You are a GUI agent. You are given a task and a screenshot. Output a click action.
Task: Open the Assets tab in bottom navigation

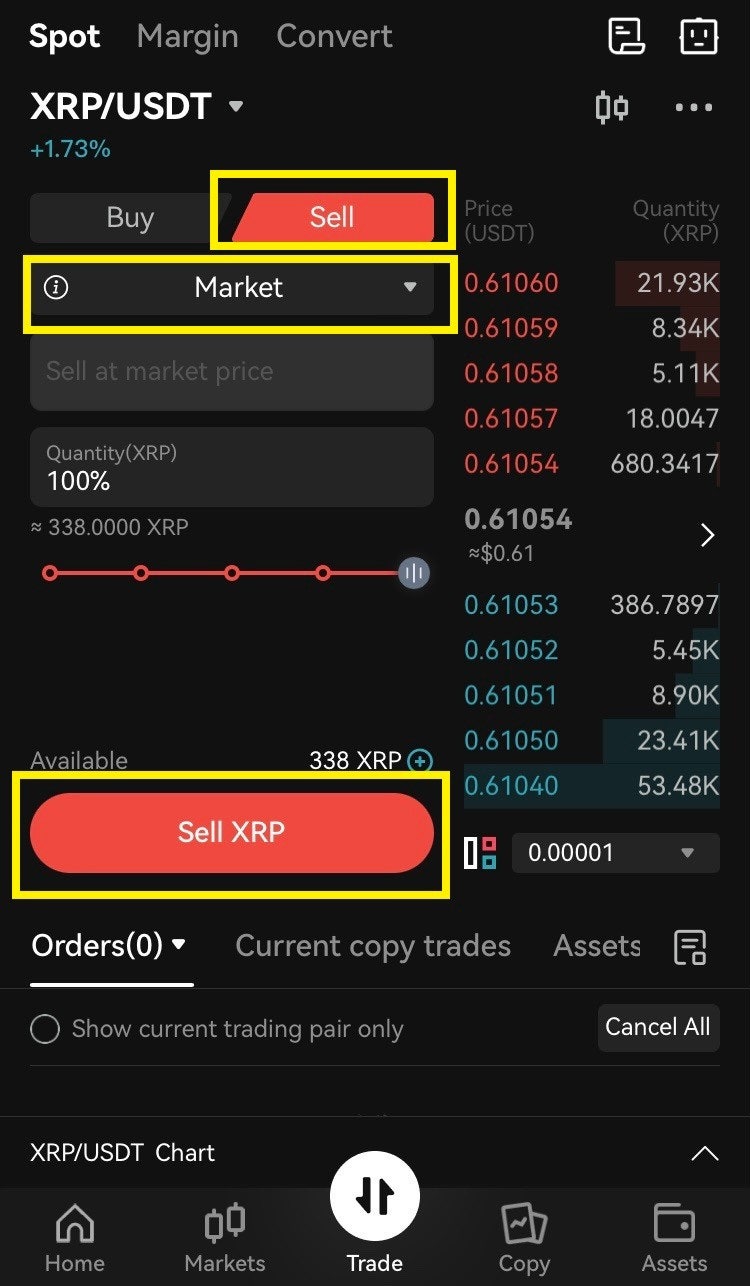pyautogui.click(x=674, y=1238)
